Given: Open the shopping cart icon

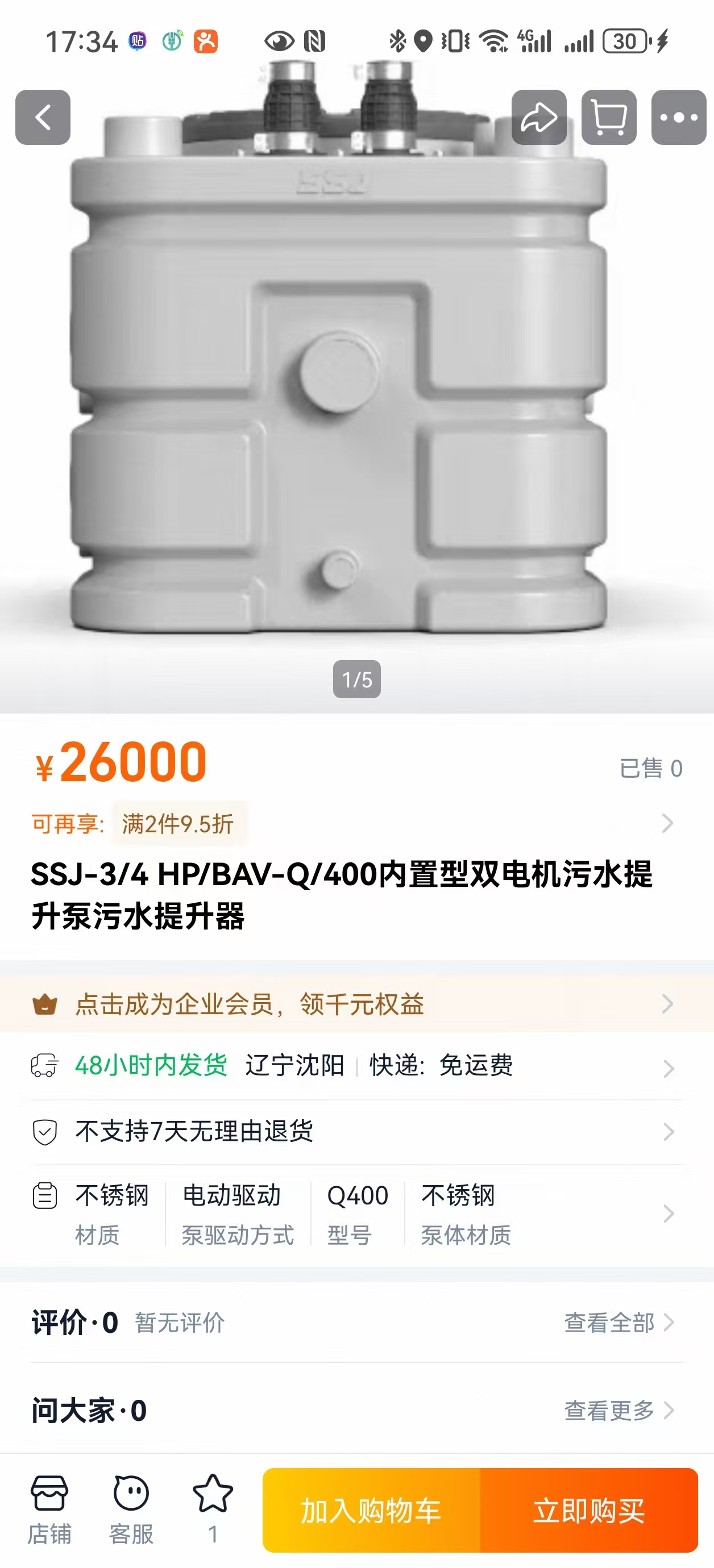Looking at the screenshot, I should pyautogui.click(x=609, y=118).
